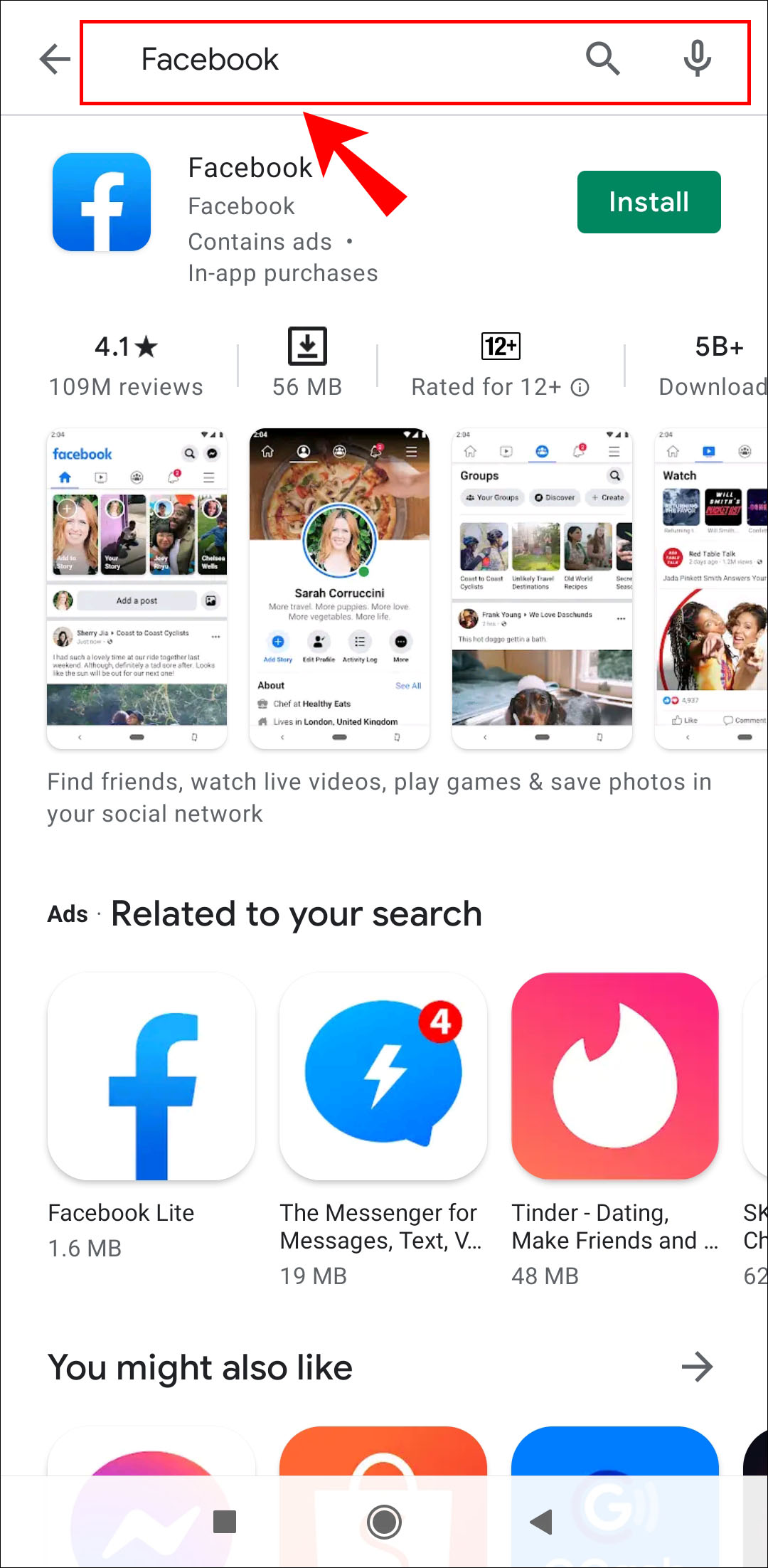View the first Facebook feed screenshot
Image resolution: width=768 pixels, height=1568 pixels.
[137, 588]
